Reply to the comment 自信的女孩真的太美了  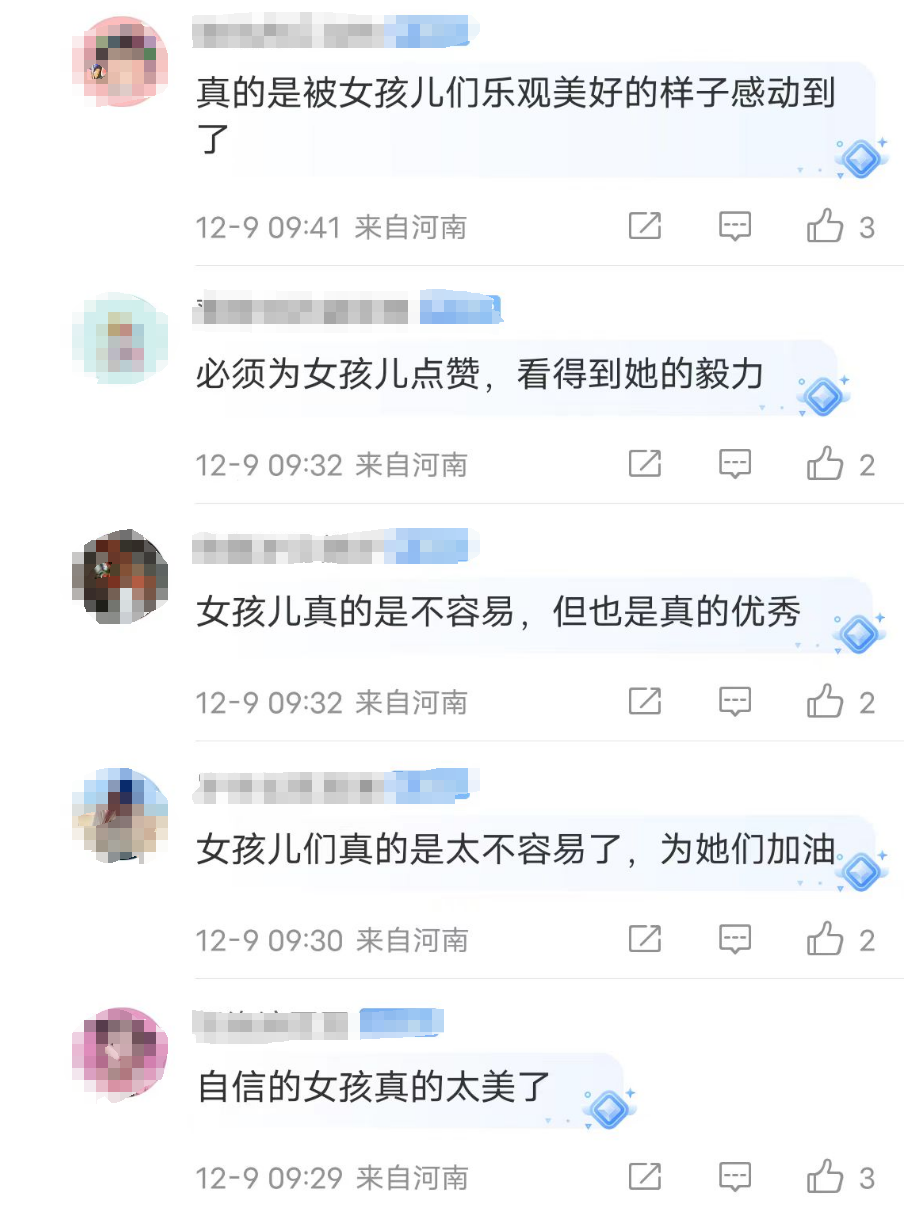pos(735,1177)
